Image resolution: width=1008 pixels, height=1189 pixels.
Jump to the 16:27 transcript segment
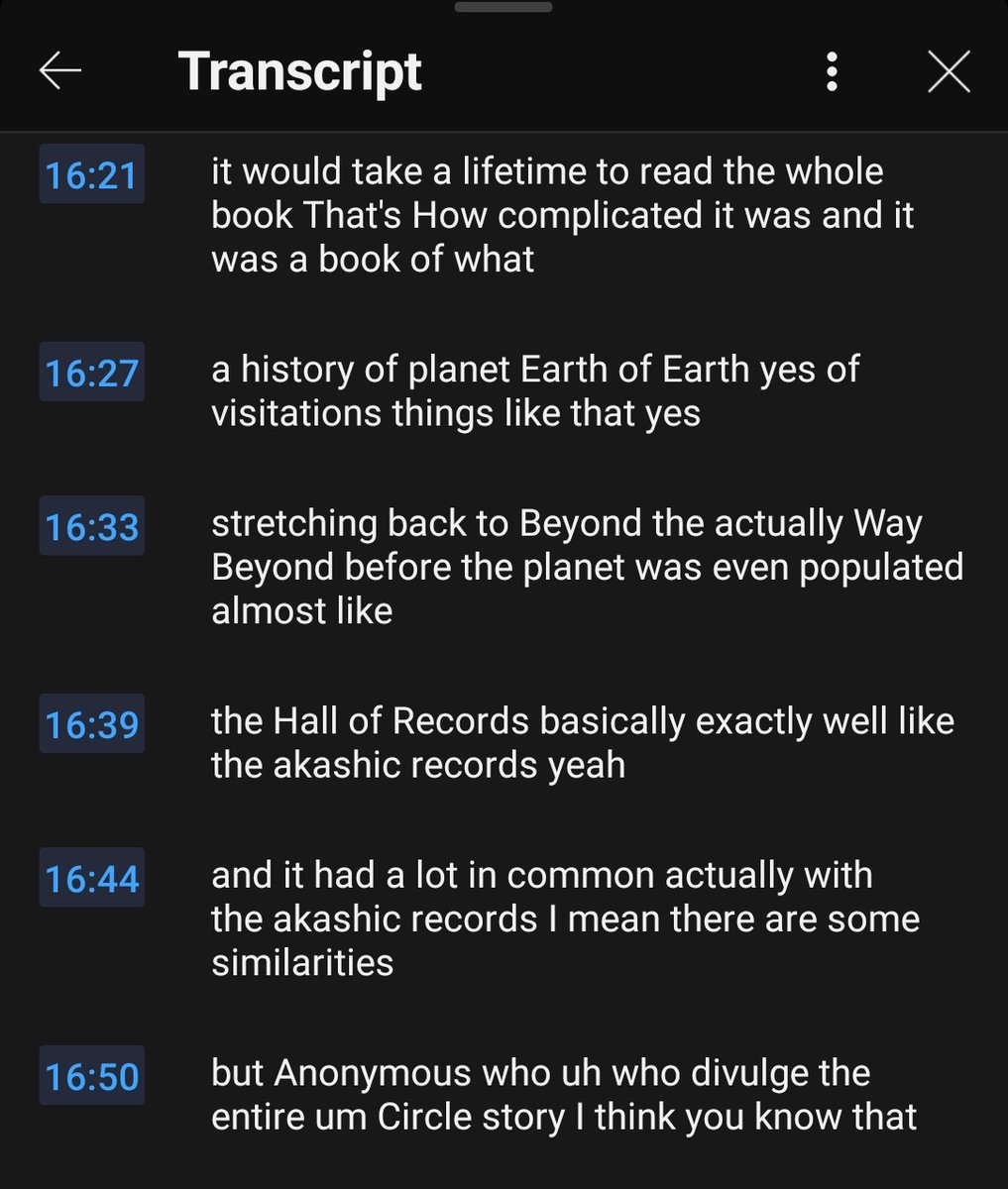tap(91, 373)
